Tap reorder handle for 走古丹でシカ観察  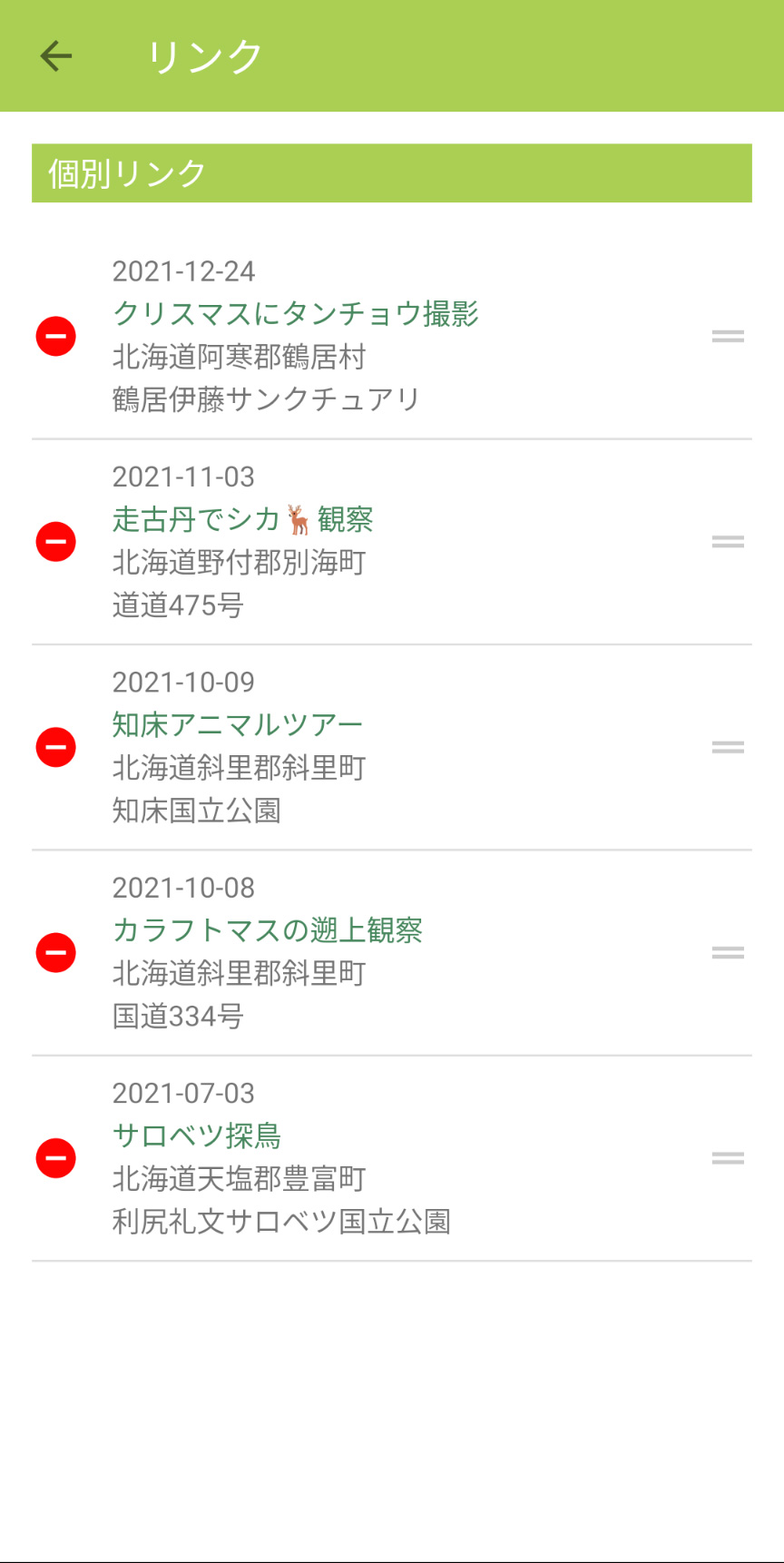(728, 542)
